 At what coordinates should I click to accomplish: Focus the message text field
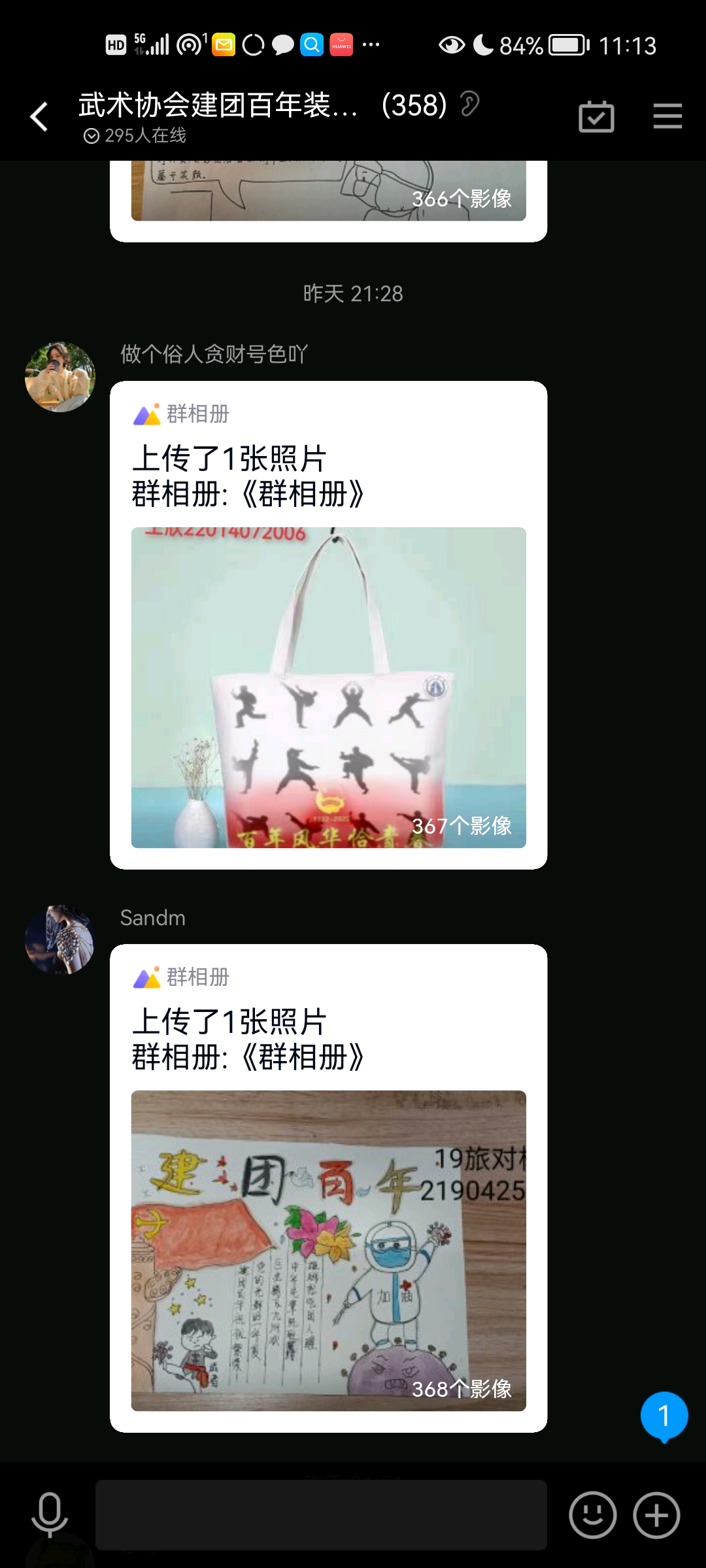(x=320, y=1514)
